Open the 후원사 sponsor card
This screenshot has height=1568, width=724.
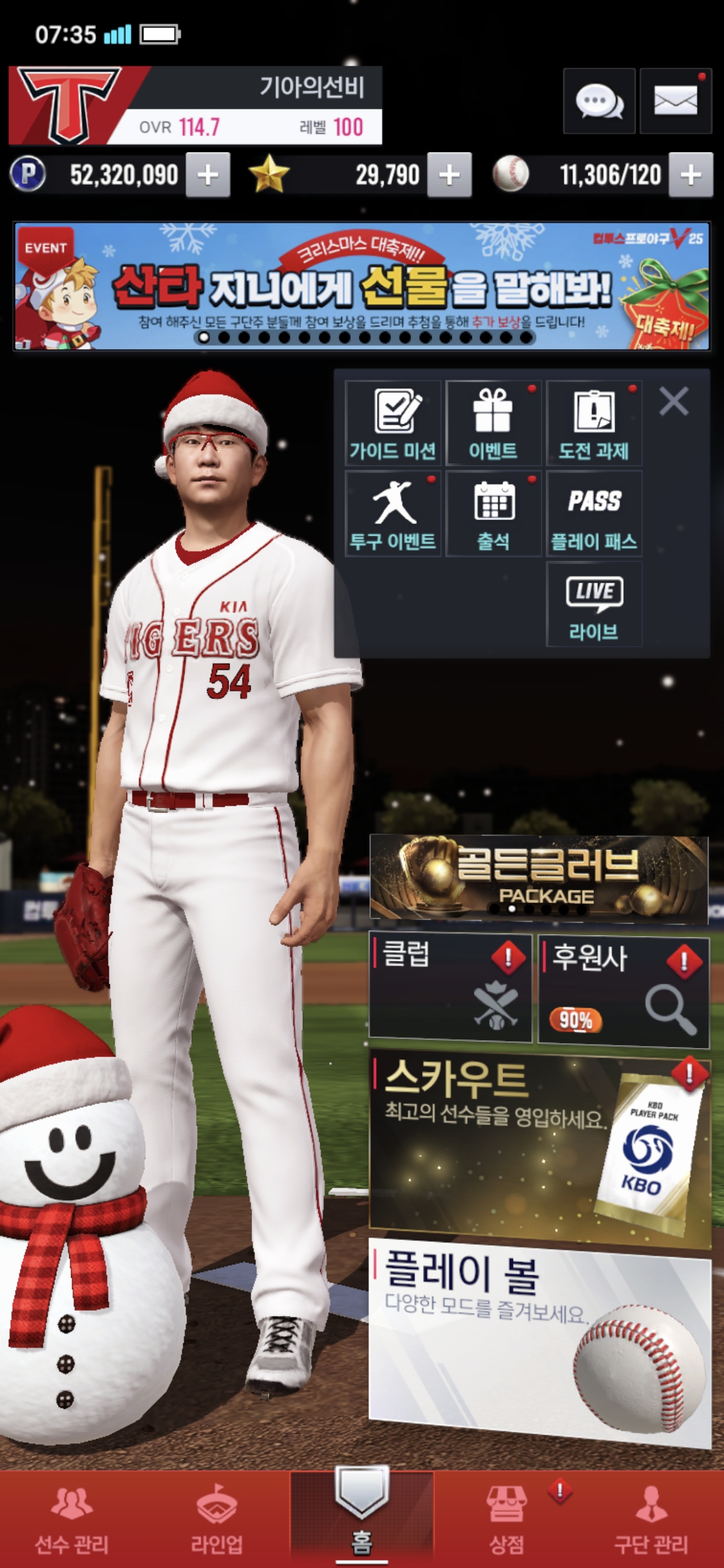point(623,990)
